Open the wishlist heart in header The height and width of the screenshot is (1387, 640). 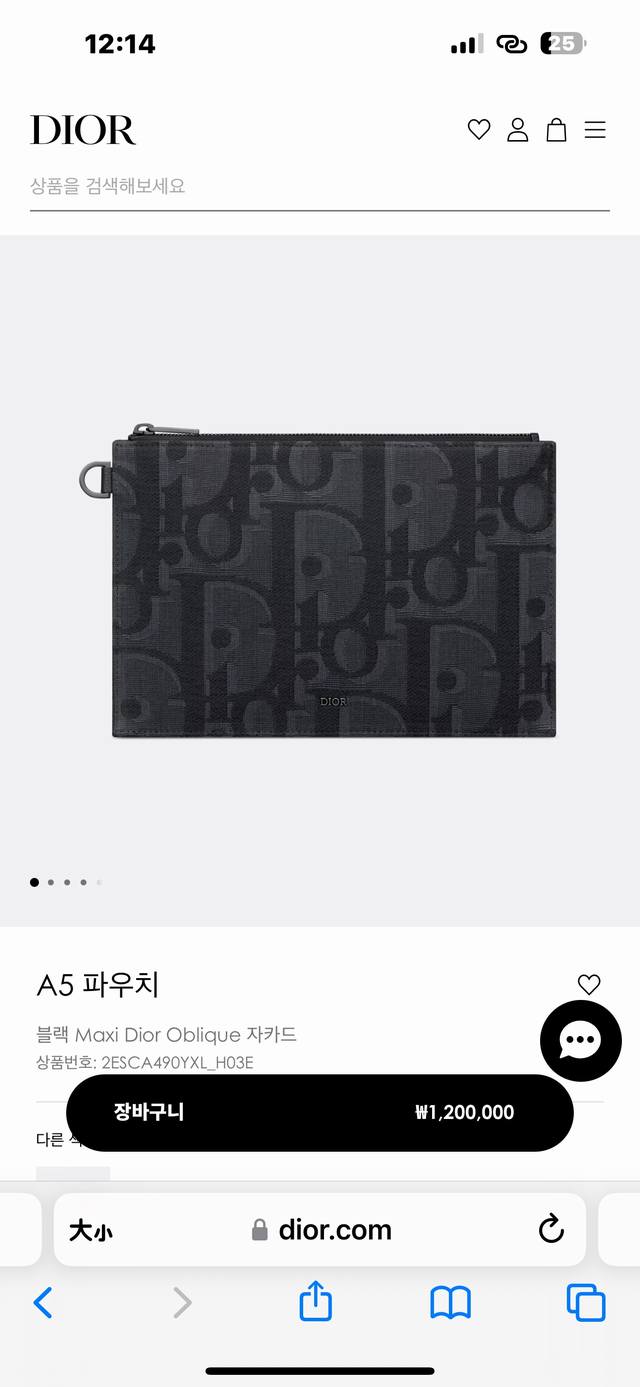(x=479, y=130)
